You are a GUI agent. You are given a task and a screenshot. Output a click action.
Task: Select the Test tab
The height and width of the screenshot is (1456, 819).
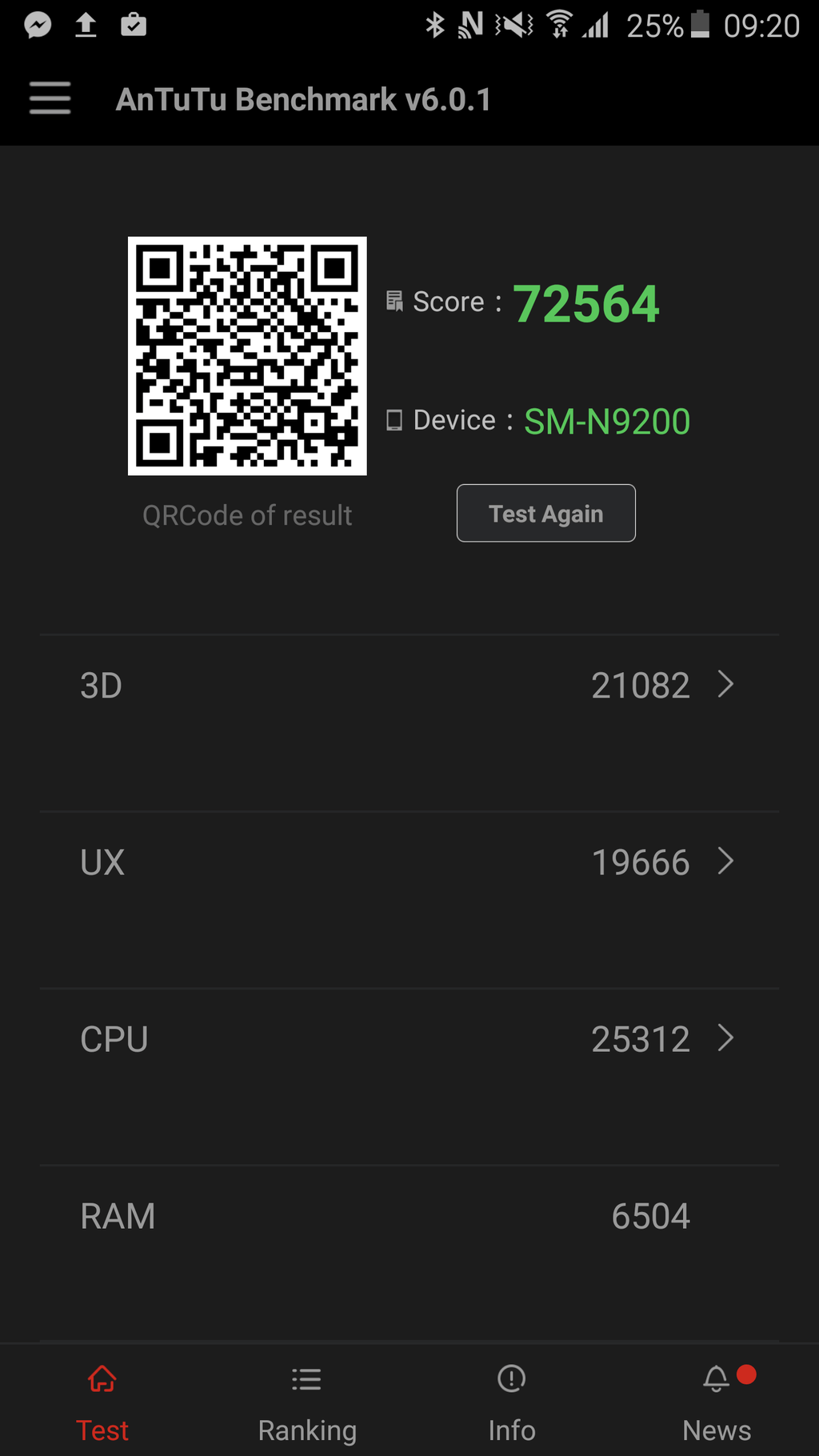[102, 1402]
